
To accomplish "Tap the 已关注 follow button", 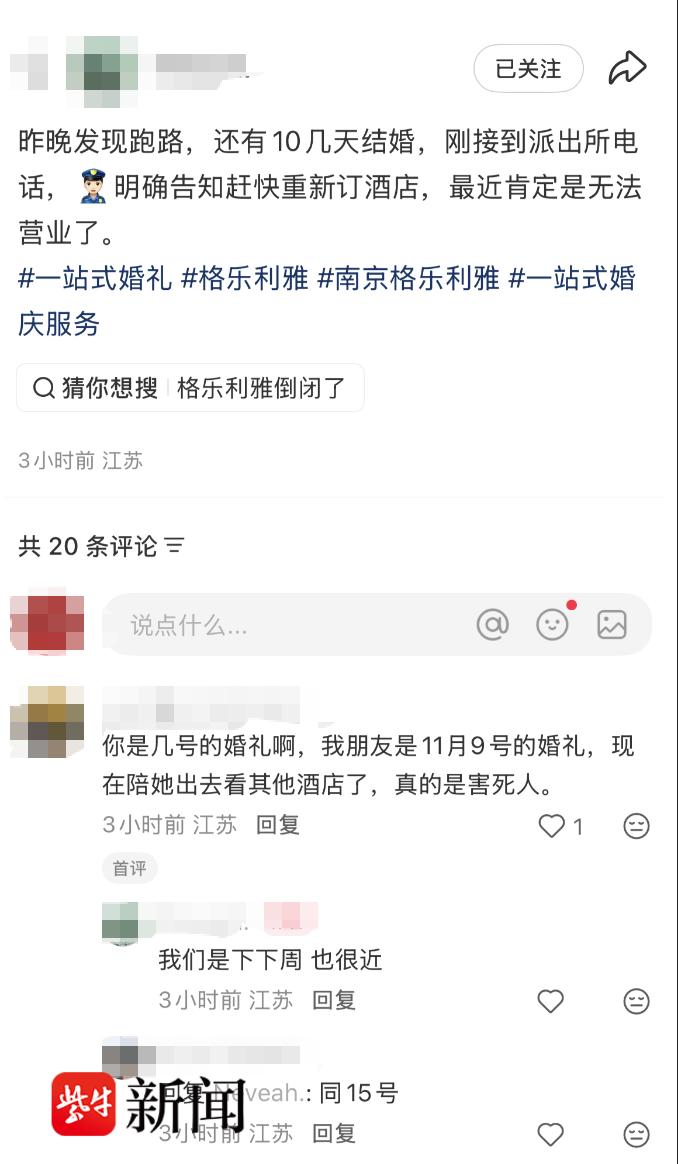I will coord(527,69).
